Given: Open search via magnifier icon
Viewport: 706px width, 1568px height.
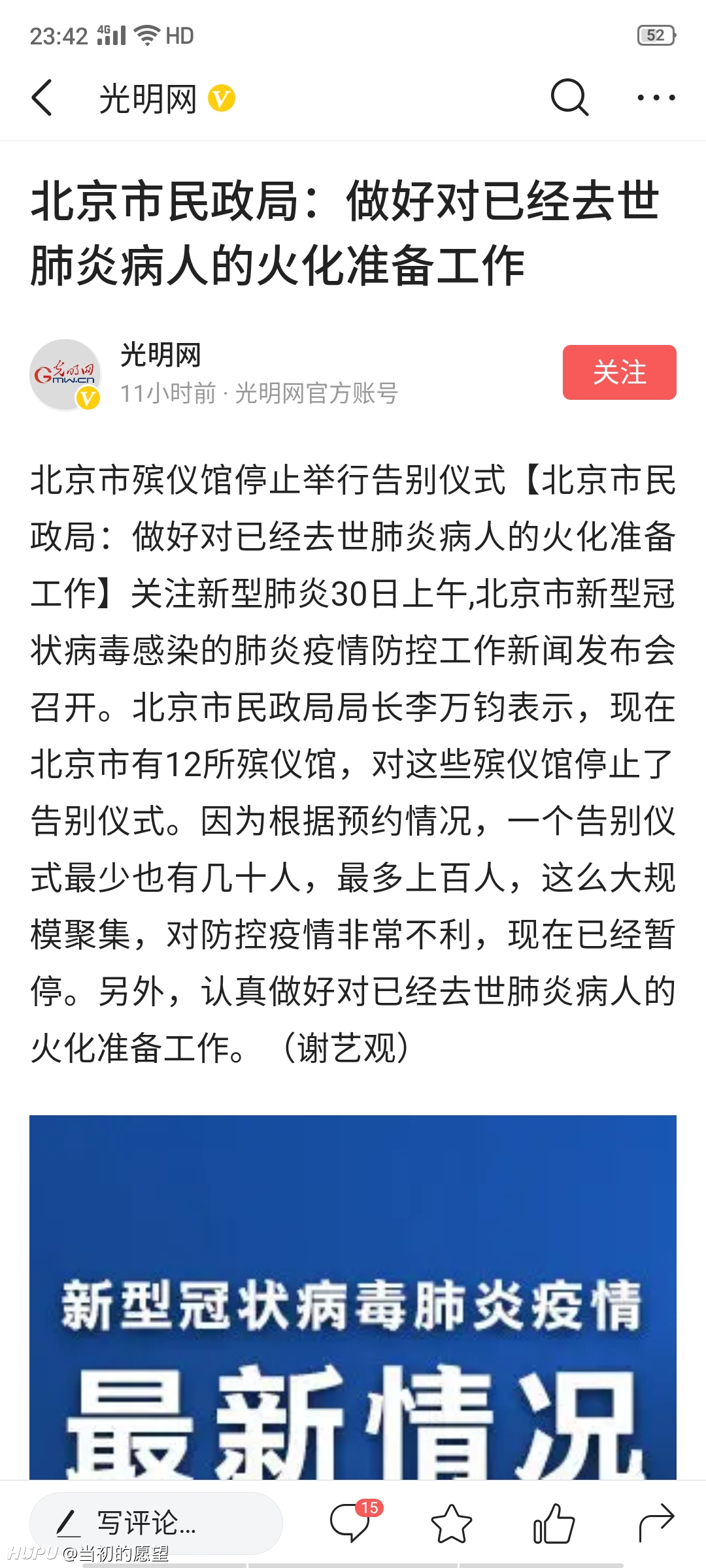Looking at the screenshot, I should tap(569, 98).
